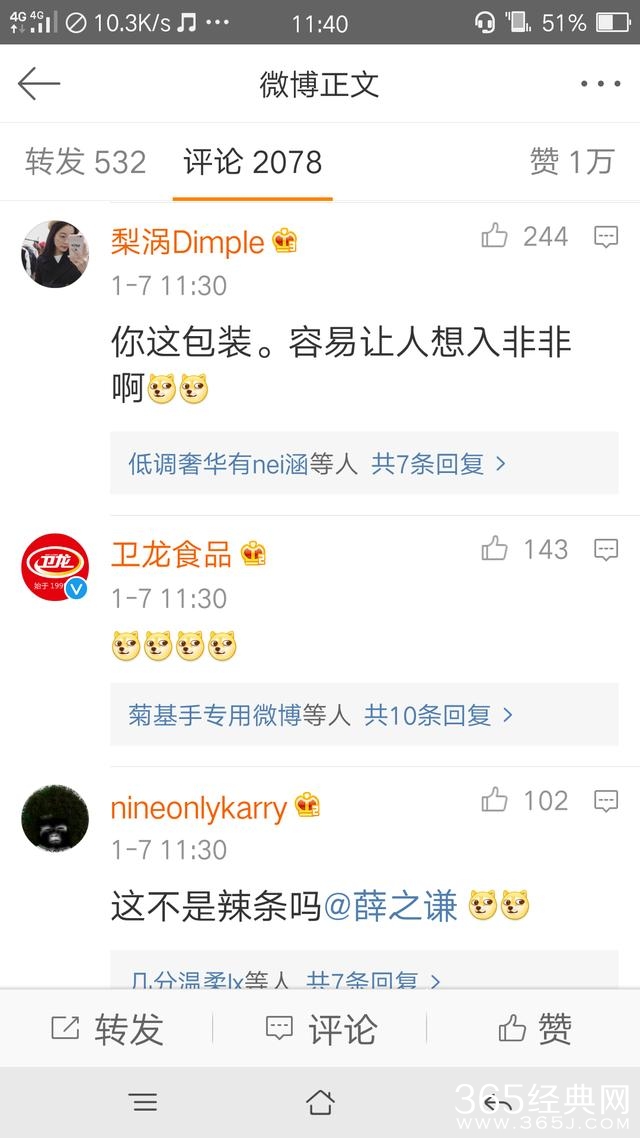640x1138 pixels.
Task: Open the three-dot overflow menu
Action: pos(600,84)
